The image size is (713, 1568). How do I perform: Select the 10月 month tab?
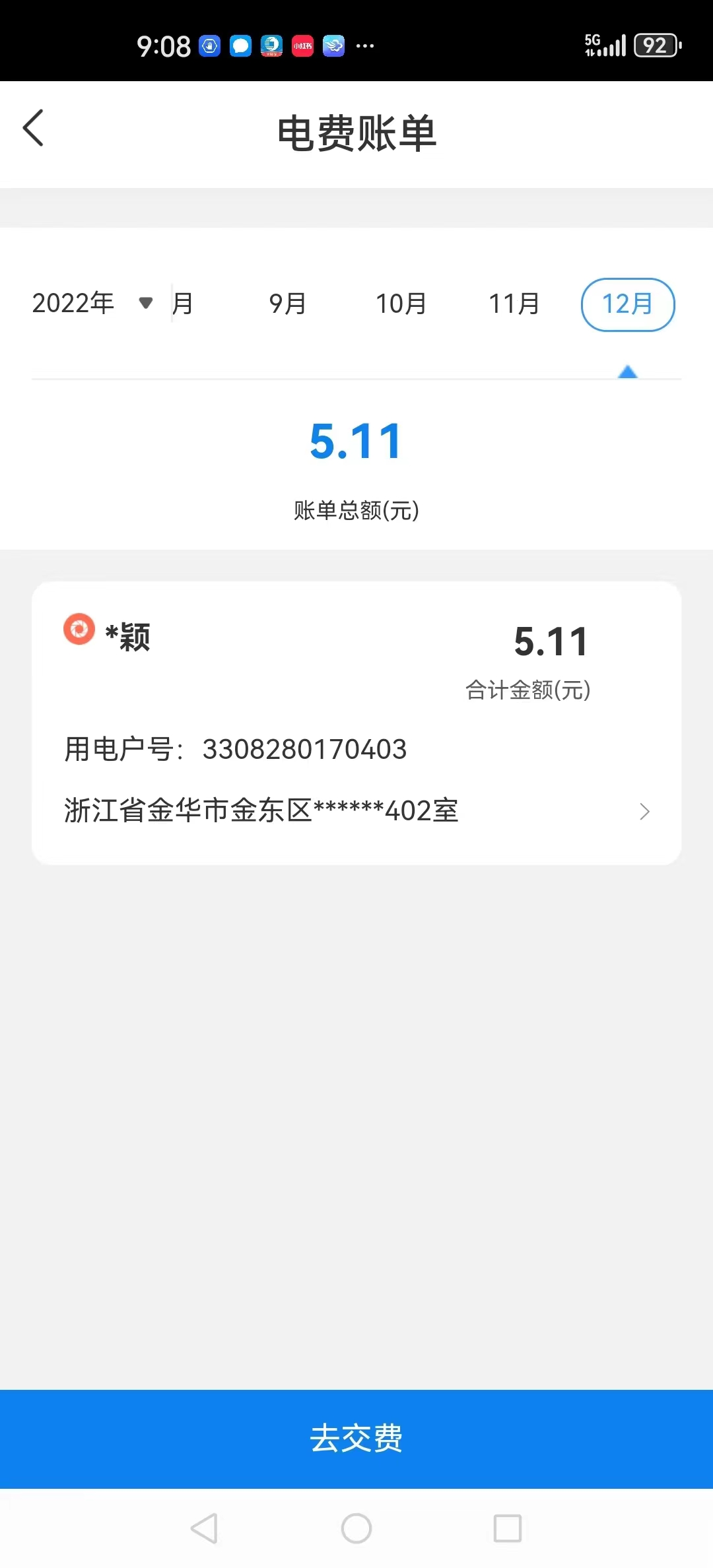[x=401, y=304]
